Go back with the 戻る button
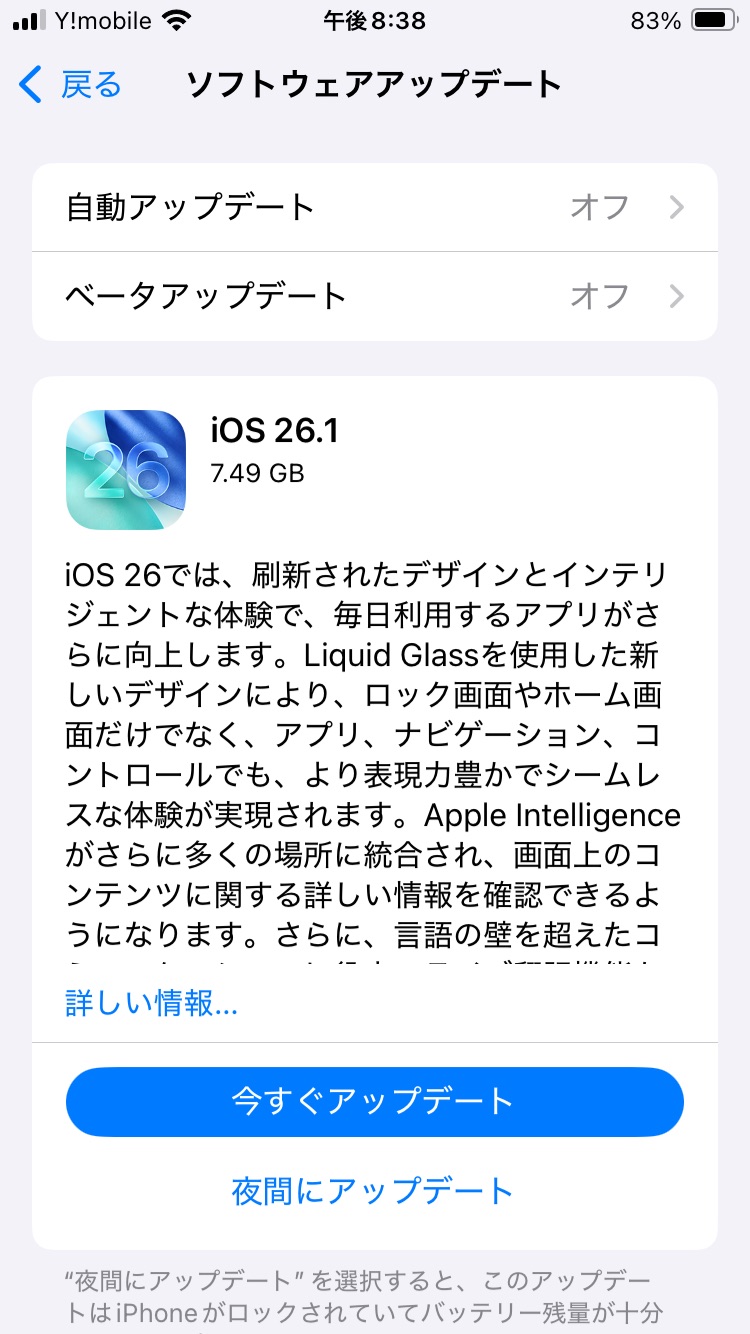The height and width of the screenshot is (1334, 750). coord(72,85)
